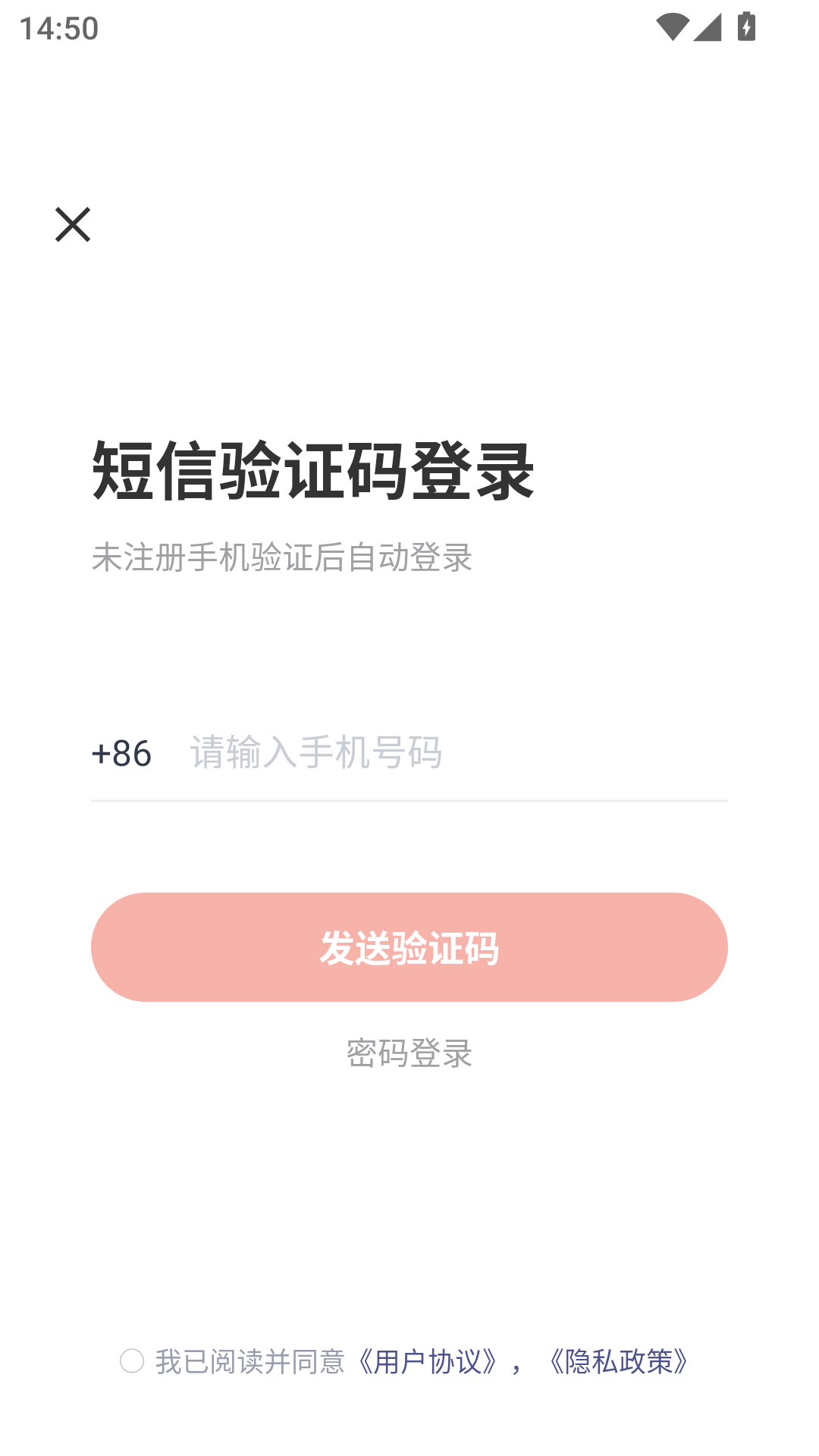
Task: Tap the +86 country code selector
Action: (x=121, y=753)
